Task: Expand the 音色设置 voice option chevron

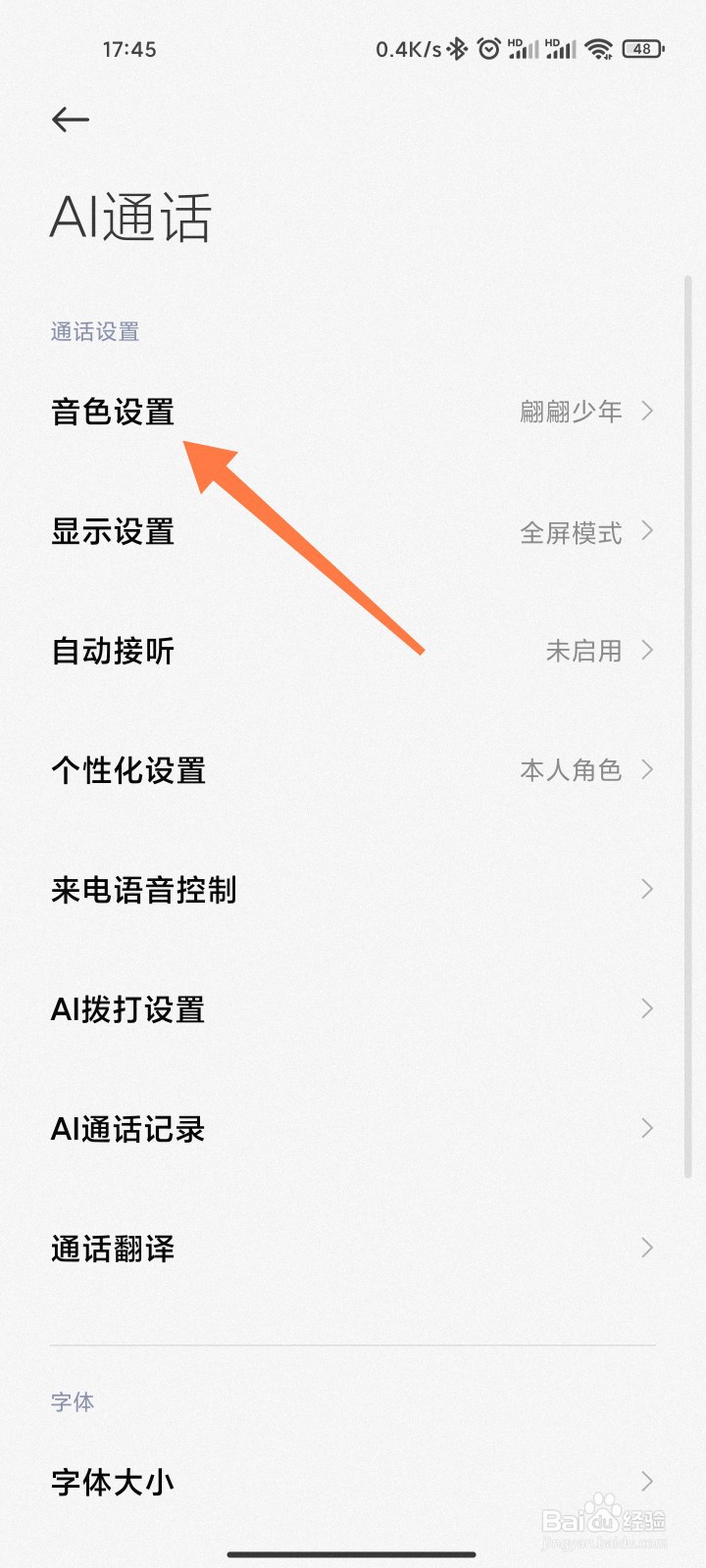Action: coord(646,412)
